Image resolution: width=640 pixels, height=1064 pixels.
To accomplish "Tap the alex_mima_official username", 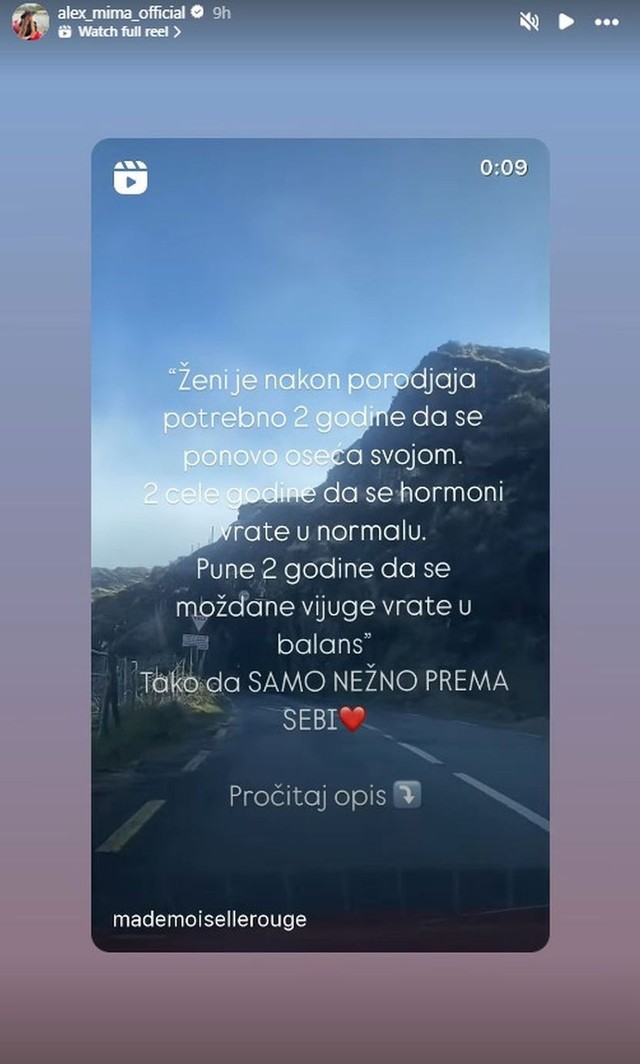I will coord(121,13).
